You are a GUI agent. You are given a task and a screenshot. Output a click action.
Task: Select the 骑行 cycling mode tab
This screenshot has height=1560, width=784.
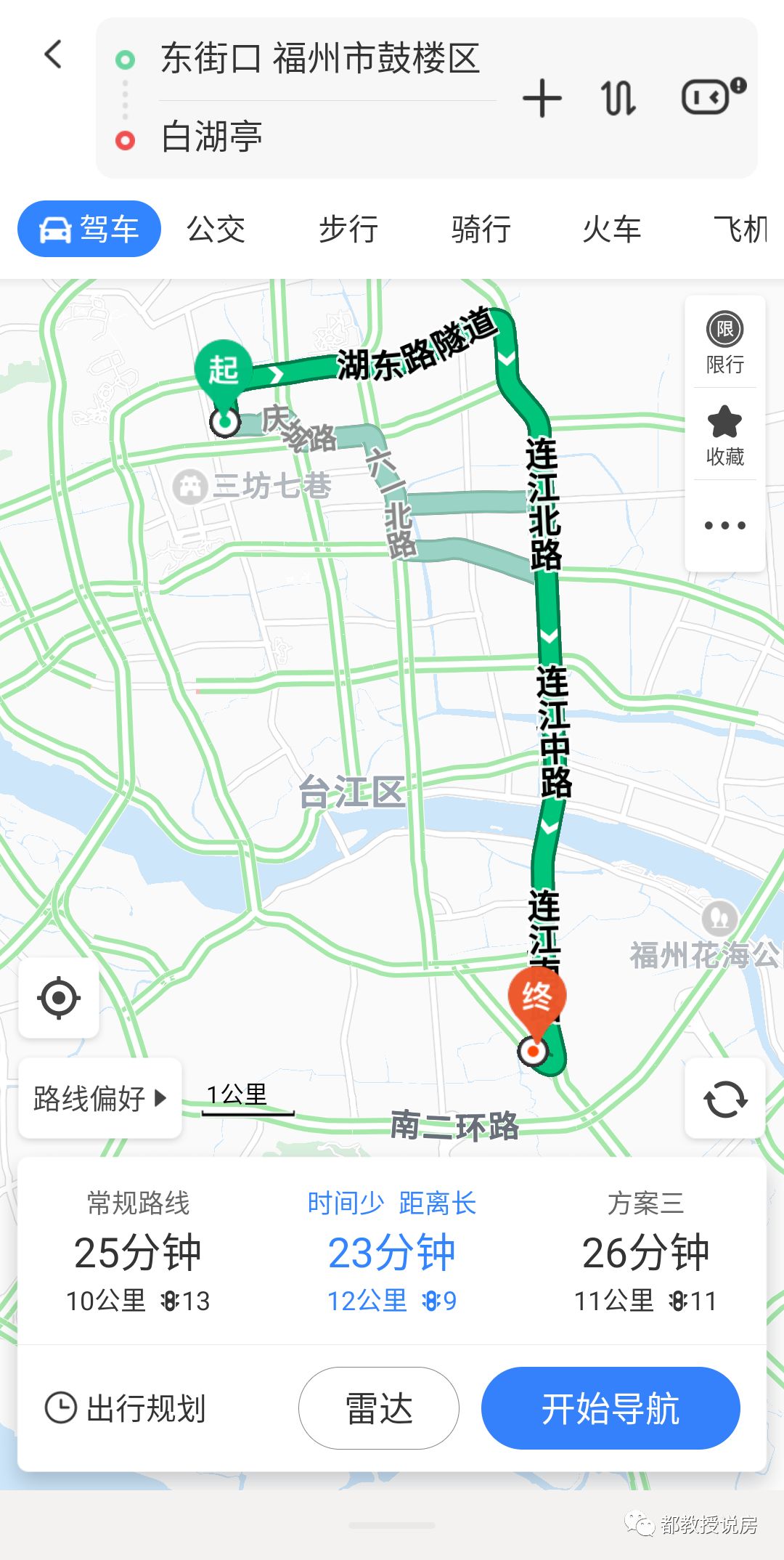click(480, 229)
